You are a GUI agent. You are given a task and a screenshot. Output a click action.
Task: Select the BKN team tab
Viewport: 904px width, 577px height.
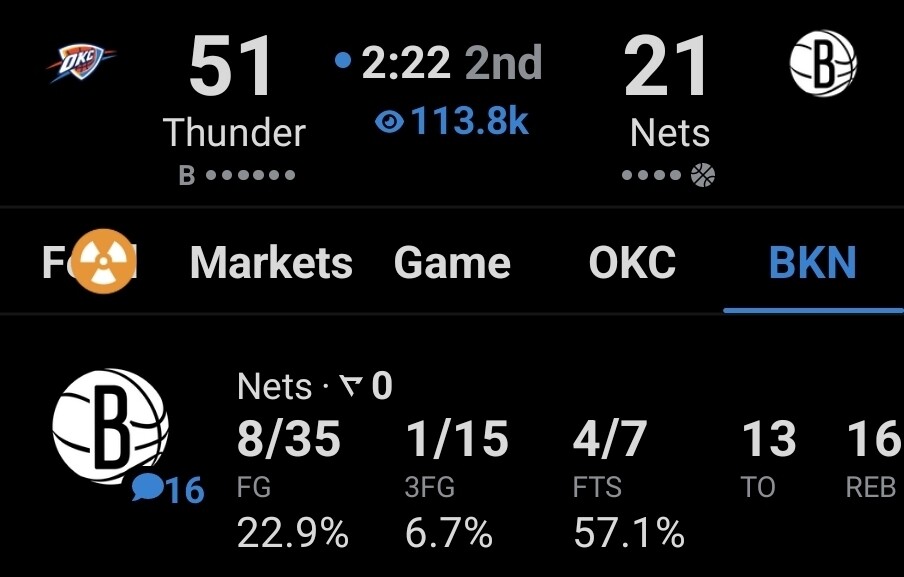tap(813, 263)
